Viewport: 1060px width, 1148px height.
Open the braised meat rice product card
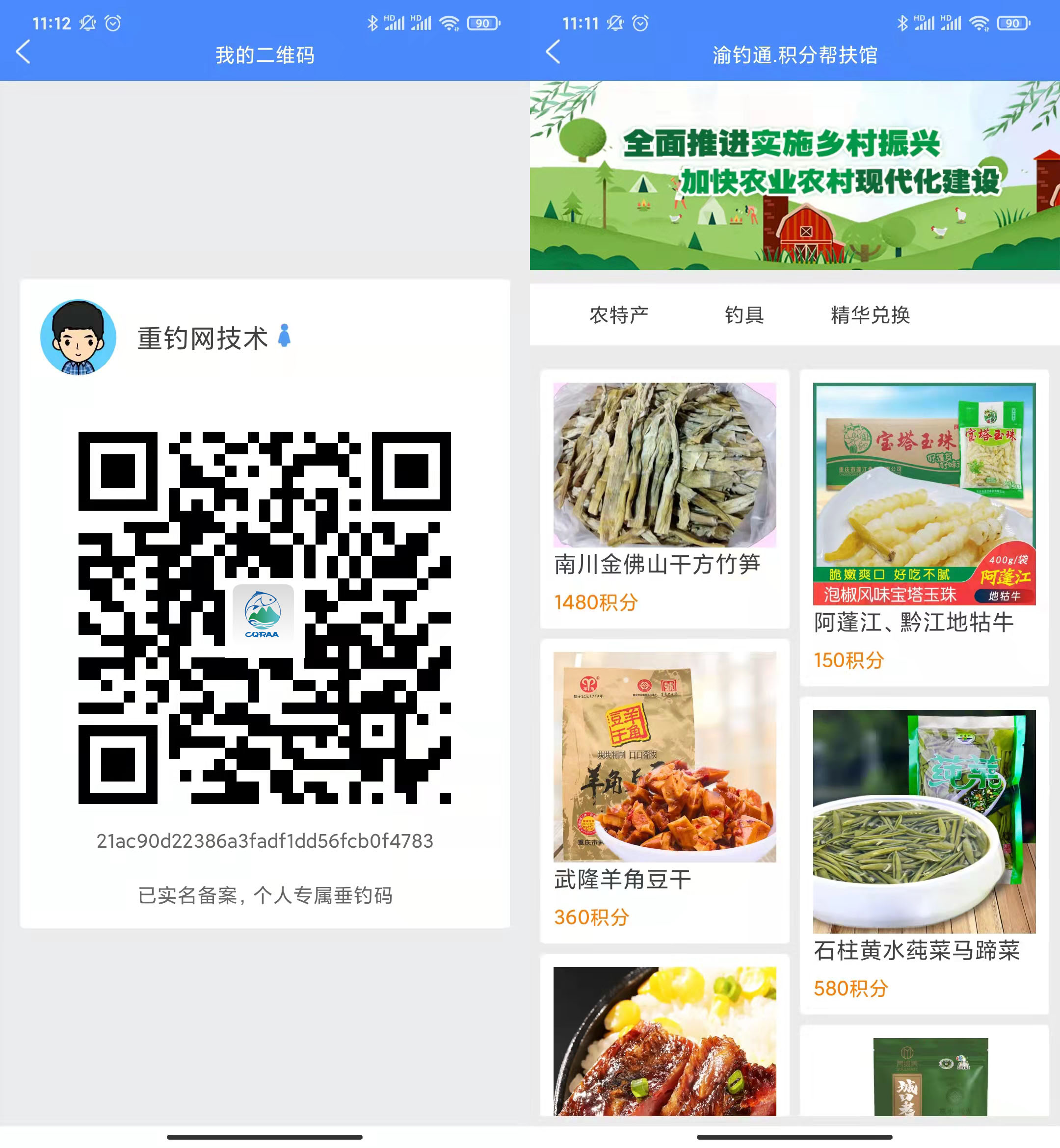664,1041
